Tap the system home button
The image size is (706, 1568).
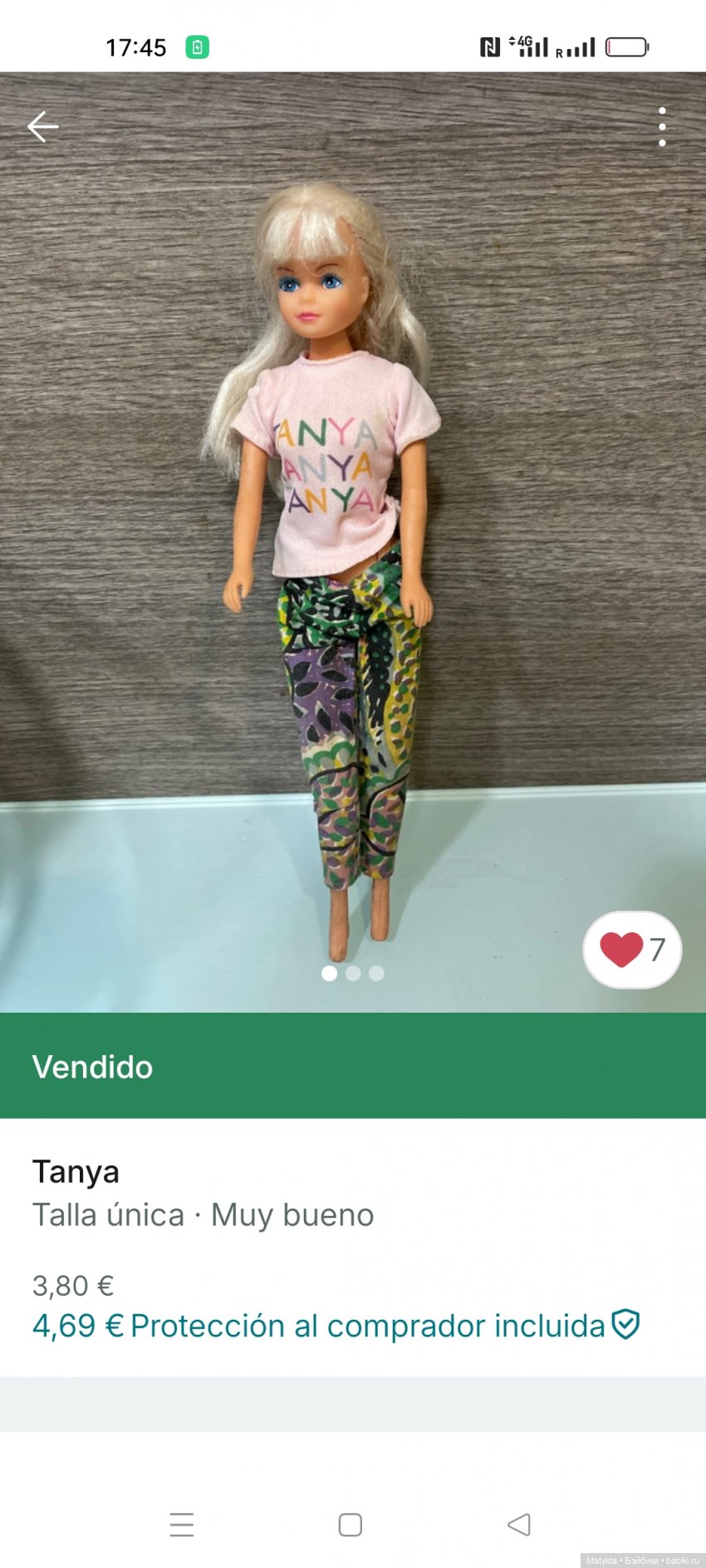click(x=351, y=1525)
